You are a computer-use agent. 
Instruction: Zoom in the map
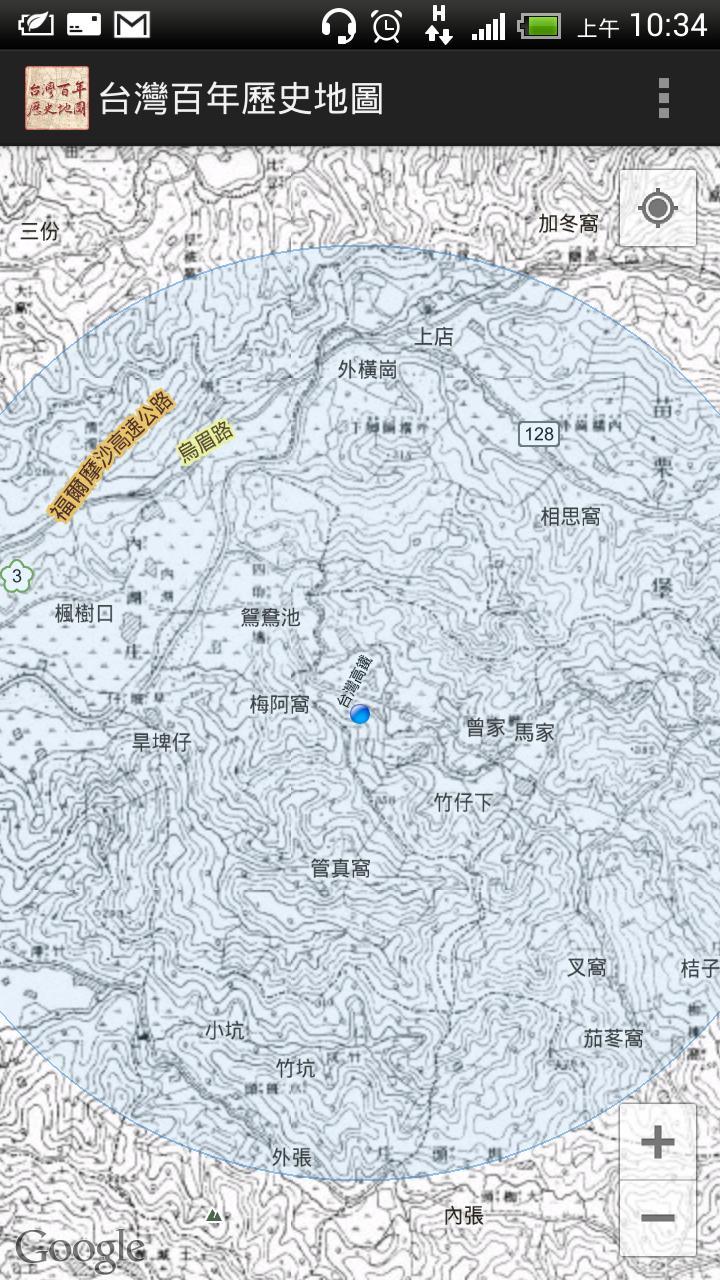pos(657,1142)
